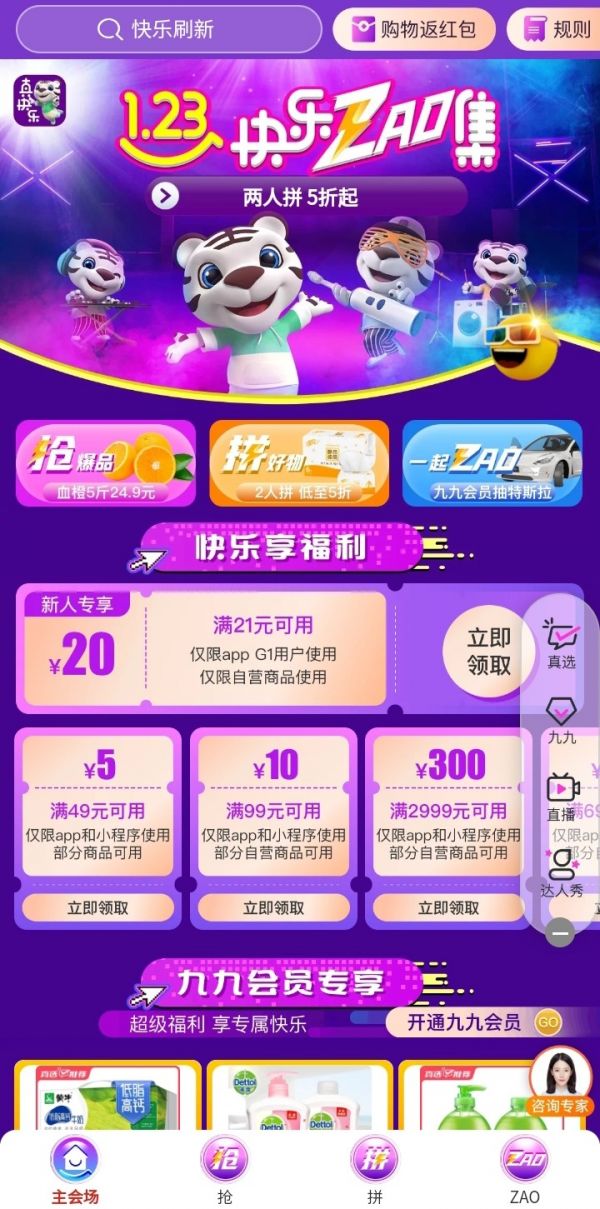Viewport: 600px width, 1209px height.
Task: Claim the ¥10 coupon 立即领取
Action: tap(273, 908)
